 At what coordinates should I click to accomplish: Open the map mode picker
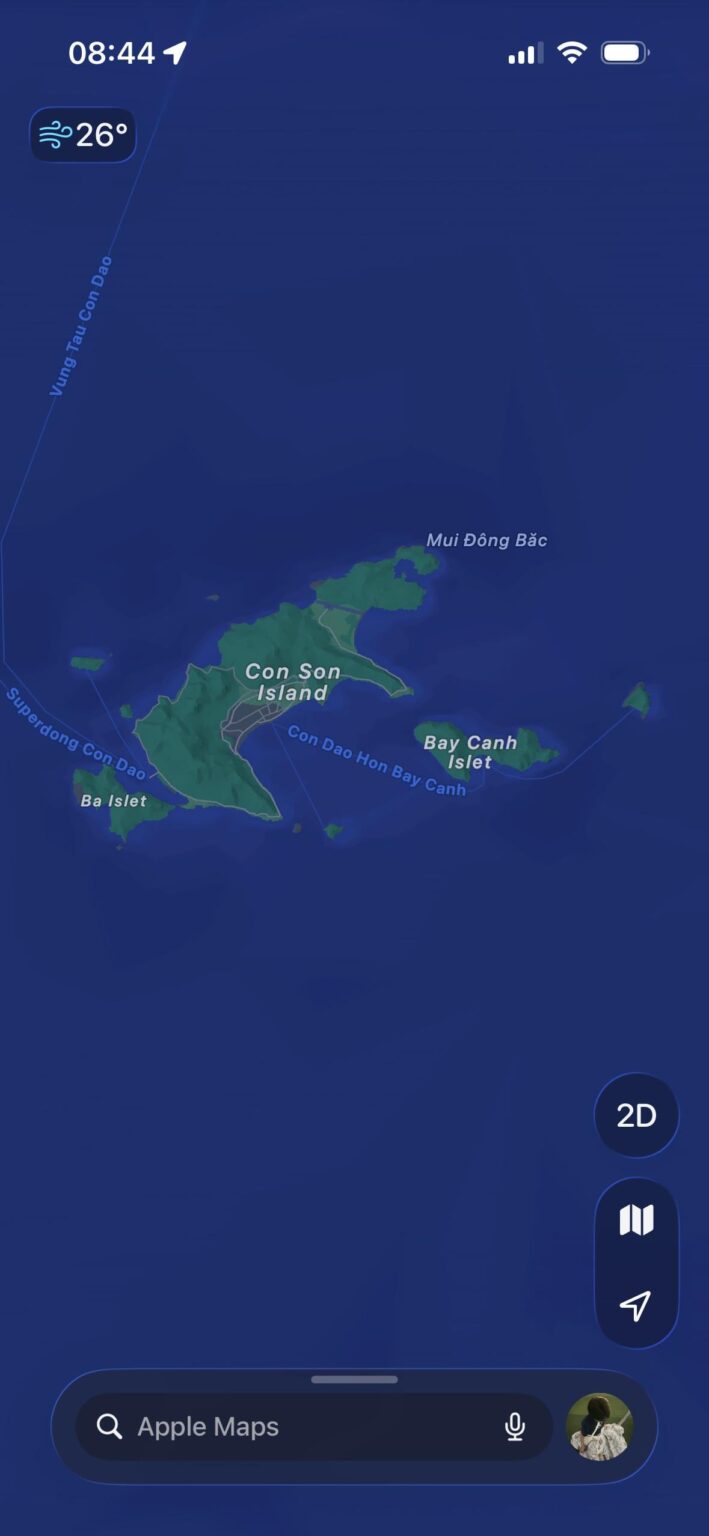[636, 1220]
